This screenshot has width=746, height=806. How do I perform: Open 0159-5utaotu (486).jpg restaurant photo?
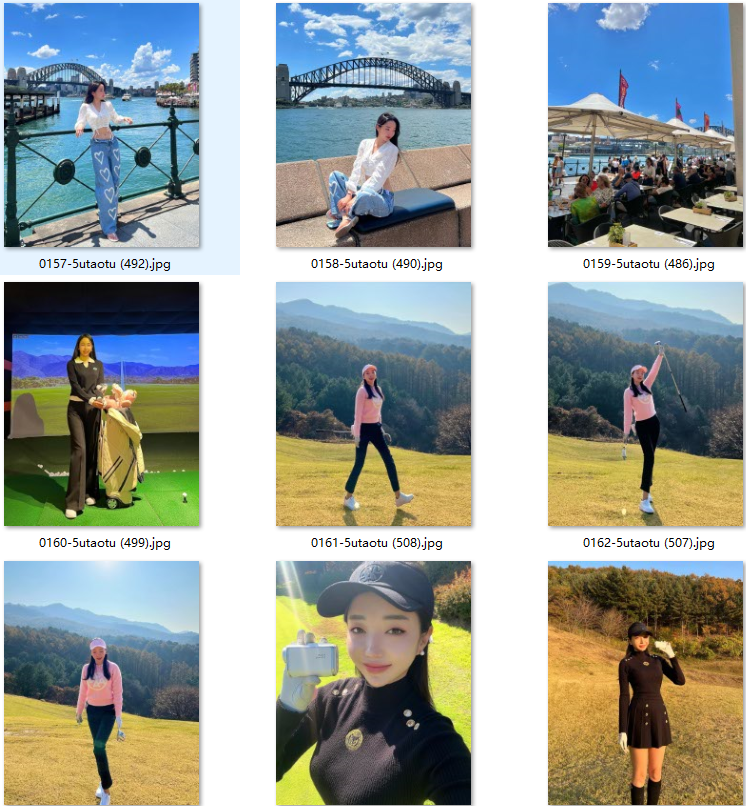point(645,125)
